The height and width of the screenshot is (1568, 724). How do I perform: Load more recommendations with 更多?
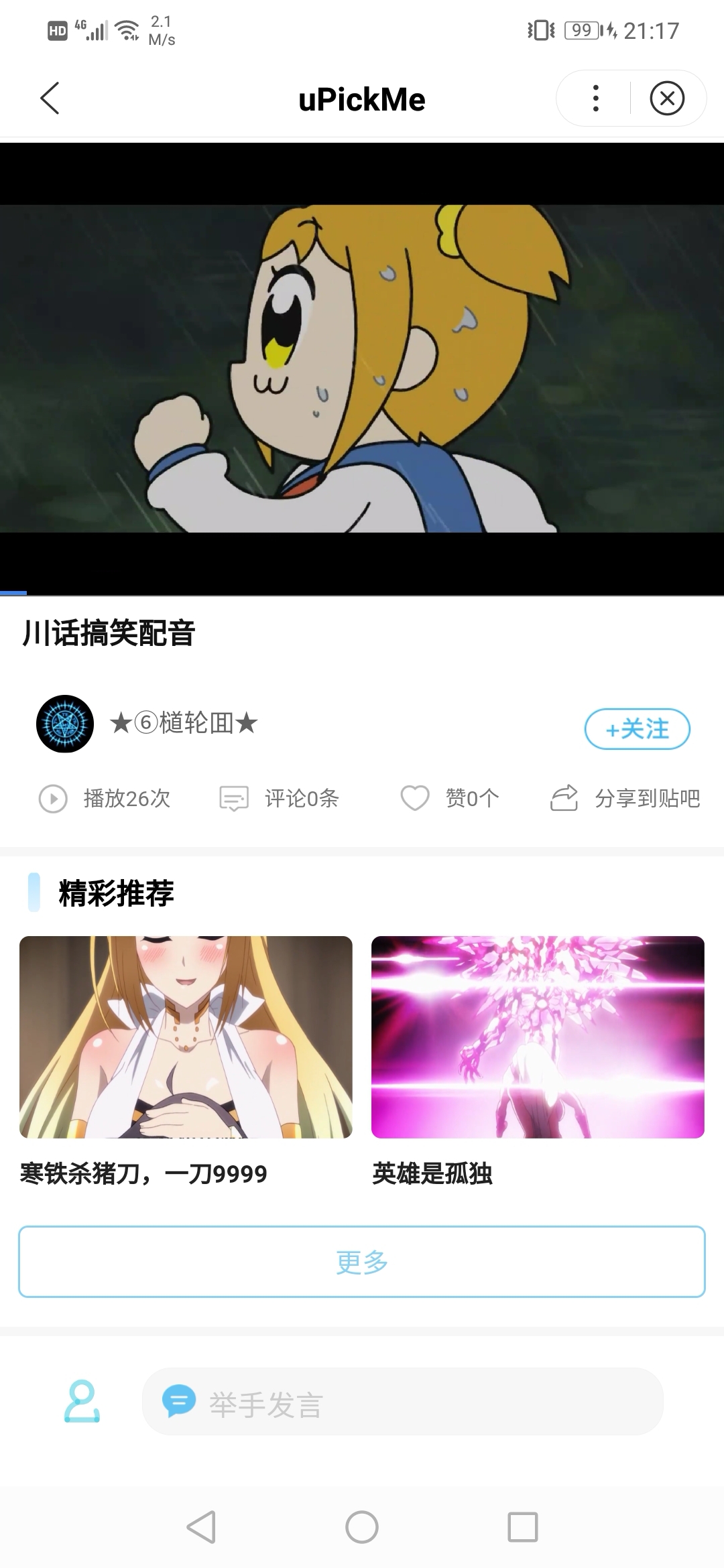point(362,1262)
